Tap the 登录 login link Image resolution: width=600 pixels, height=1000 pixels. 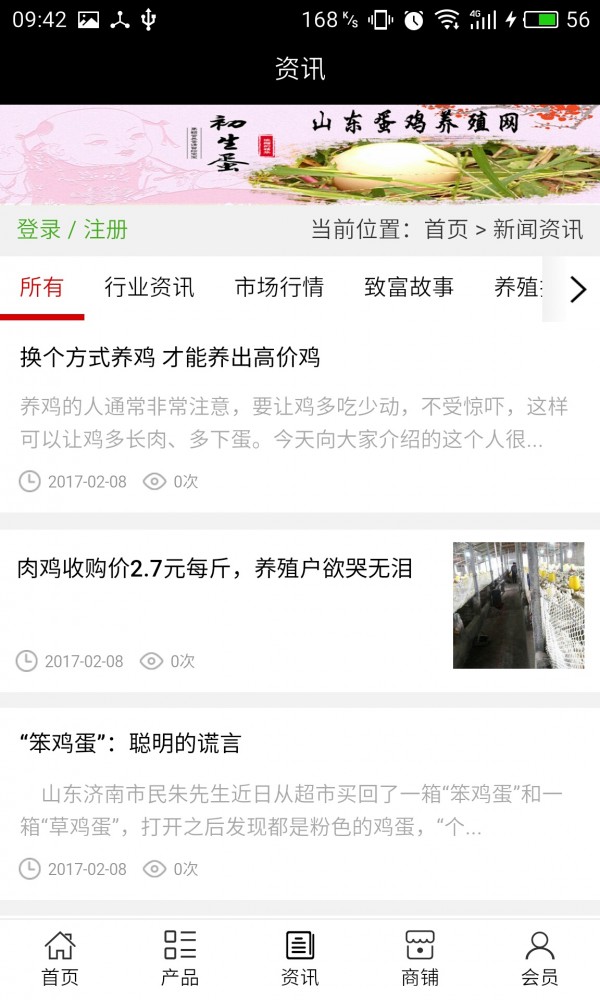[39, 229]
